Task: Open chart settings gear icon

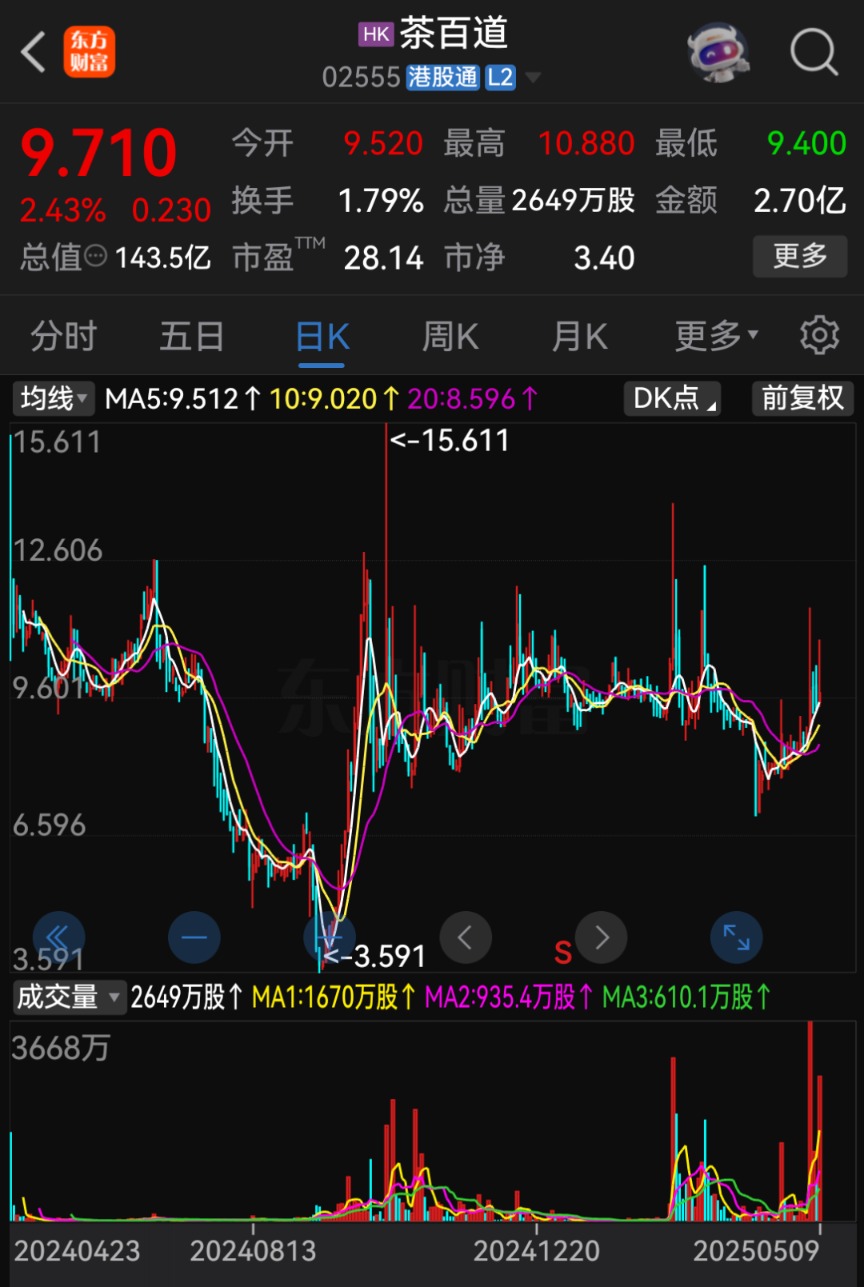Action: point(819,336)
